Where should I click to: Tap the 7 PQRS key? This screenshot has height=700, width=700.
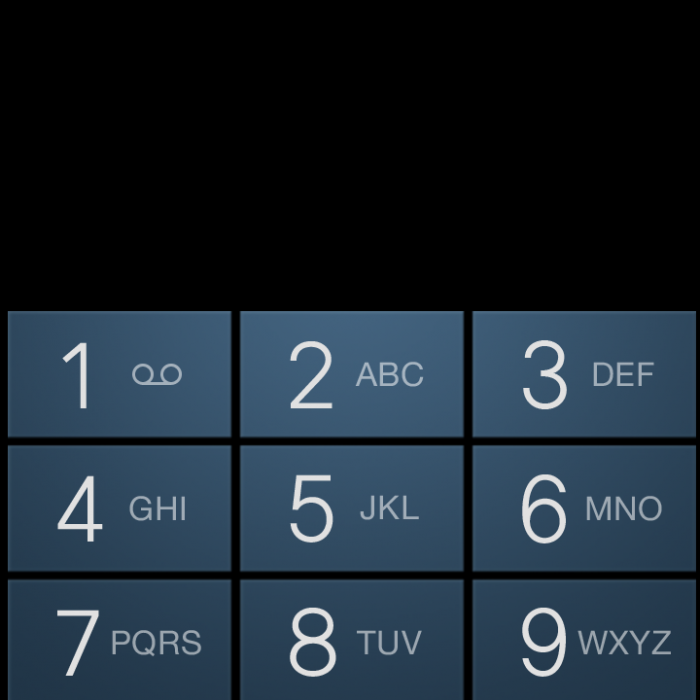click(x=119, y=640)
